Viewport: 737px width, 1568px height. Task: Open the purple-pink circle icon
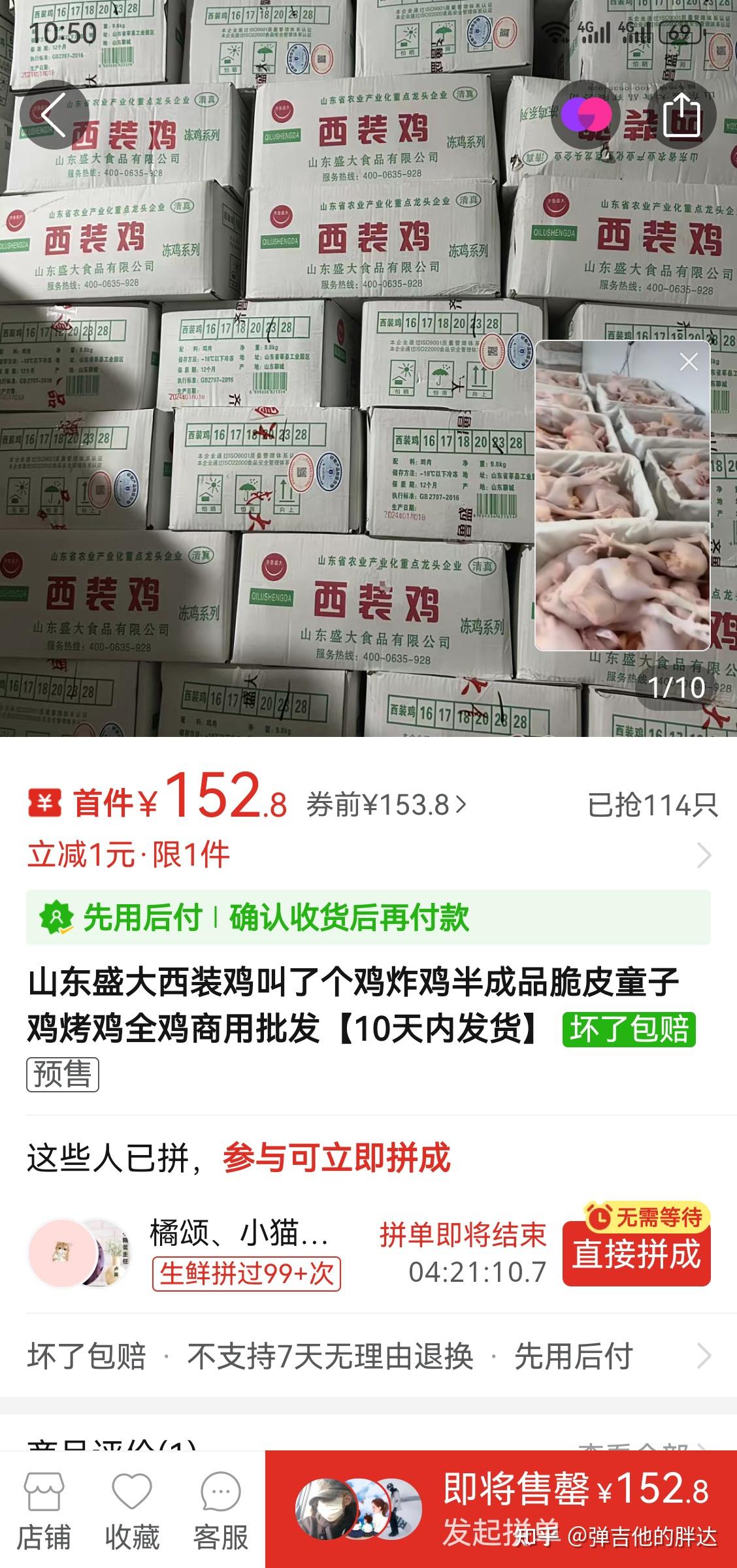tap(586, 115)
